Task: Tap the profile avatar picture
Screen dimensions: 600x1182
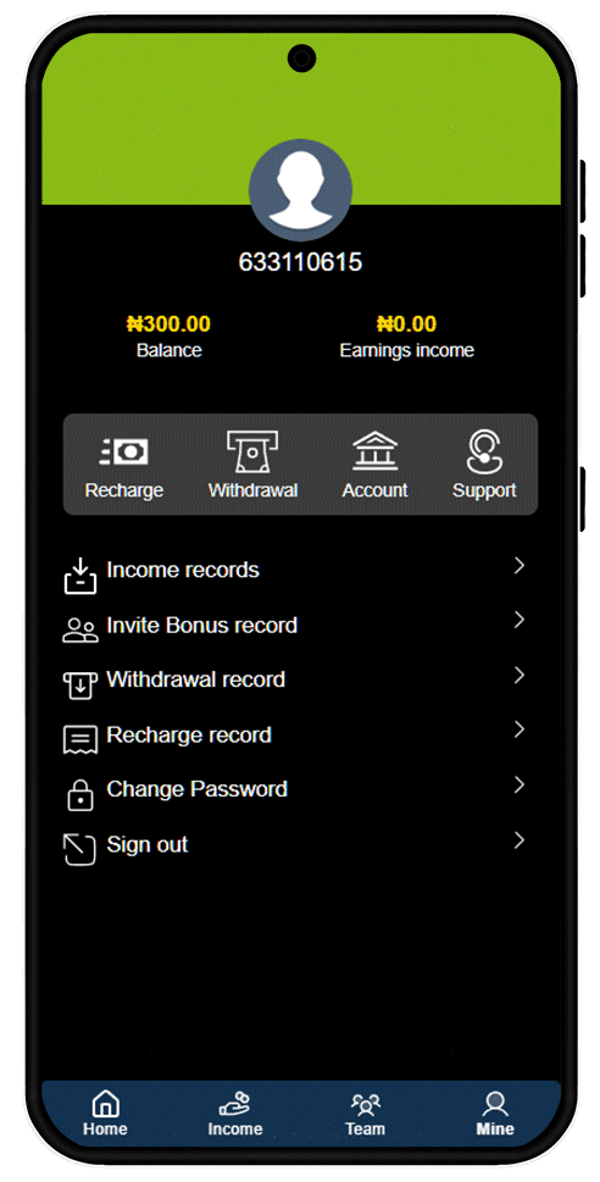Action: tap(300, 190)
